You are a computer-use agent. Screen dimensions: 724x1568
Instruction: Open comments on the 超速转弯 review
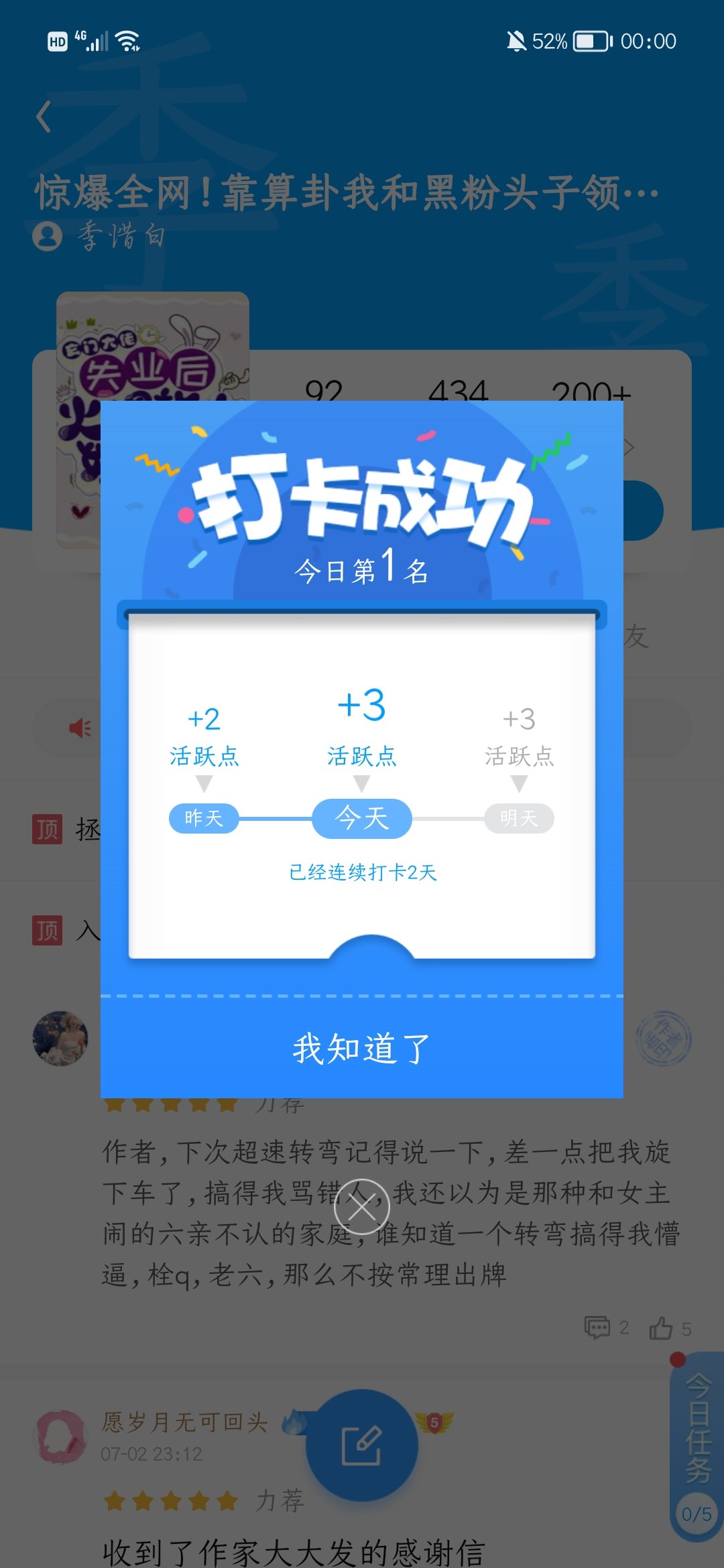click(x=607, y=1327)
